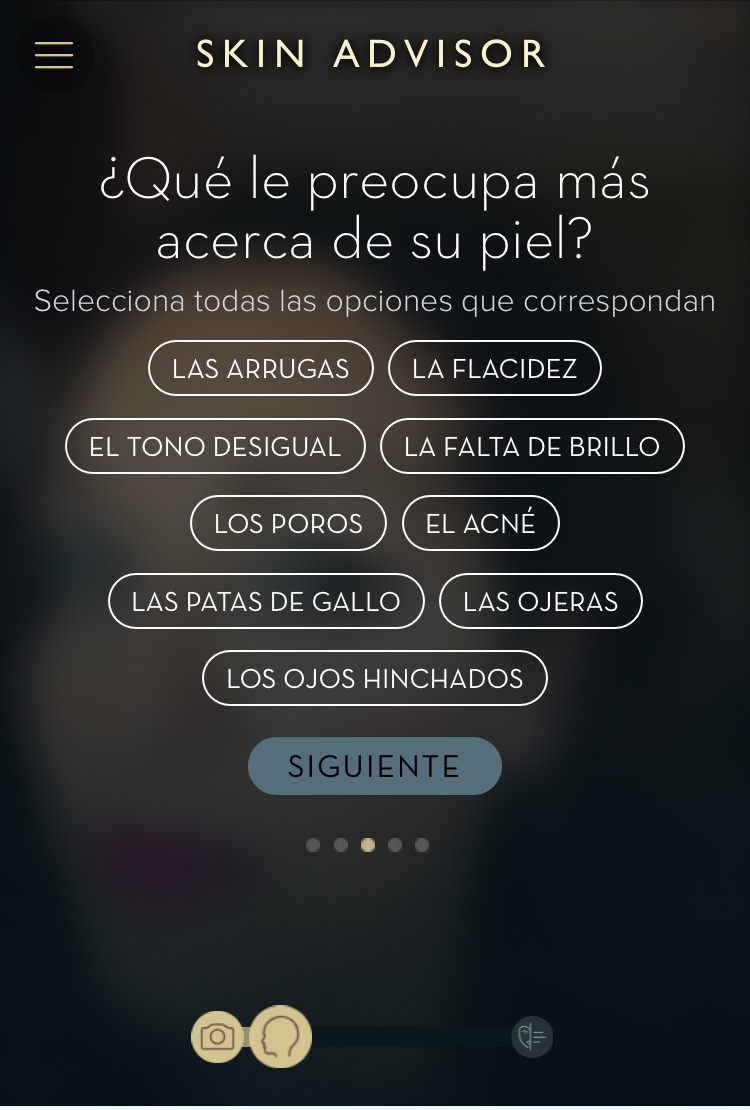Tap the face profile step icon

(x=281, y=1037)
